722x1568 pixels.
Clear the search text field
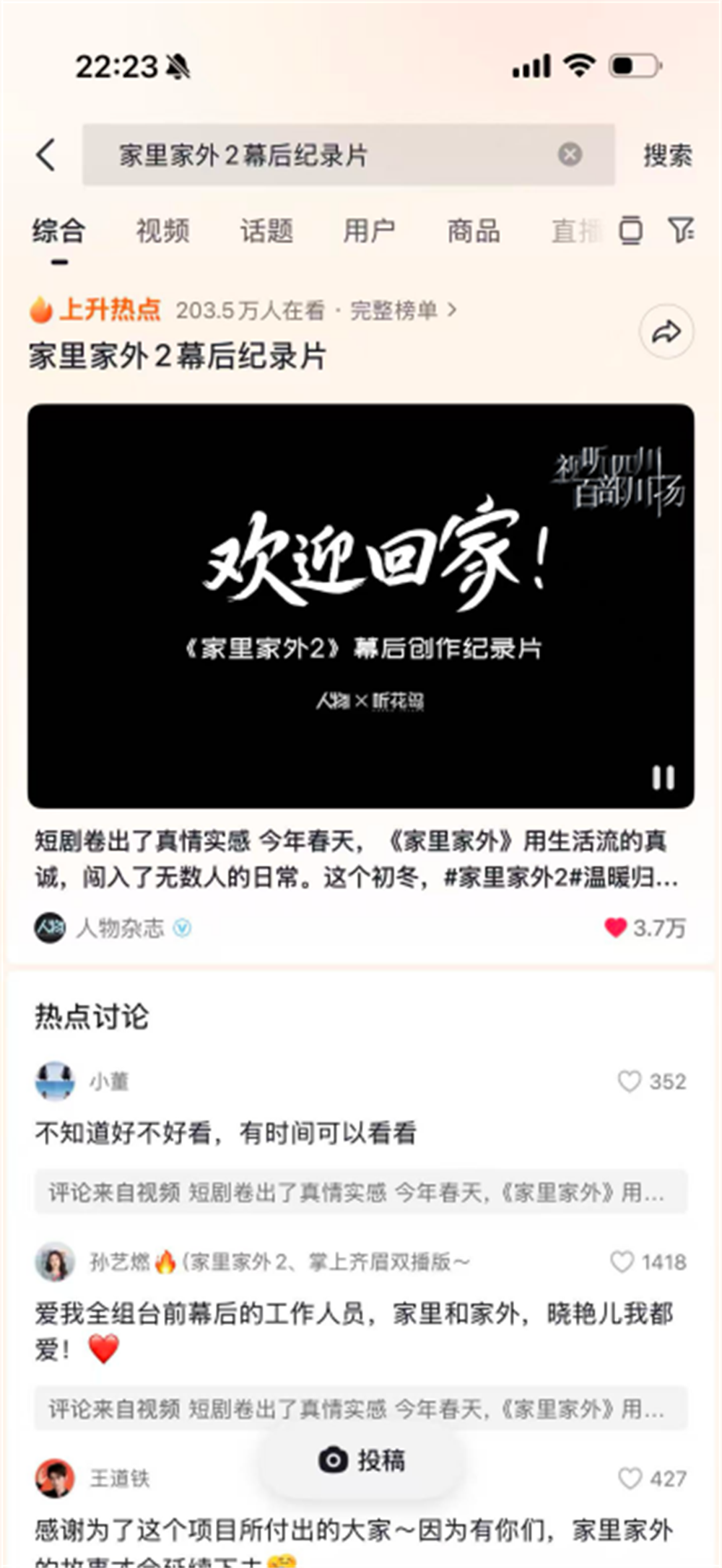point(570,154)
